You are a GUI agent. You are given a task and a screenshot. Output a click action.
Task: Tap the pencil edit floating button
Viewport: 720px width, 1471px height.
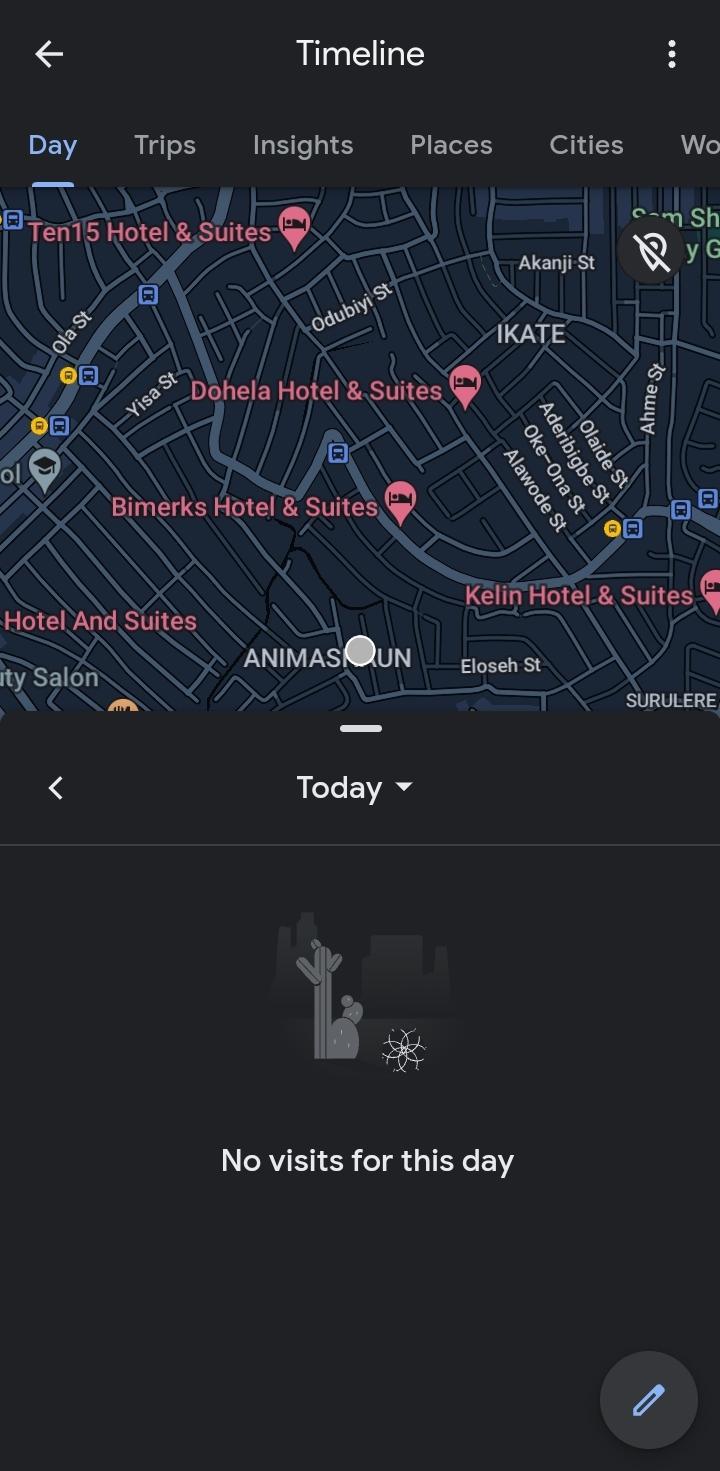pyautogui.click(x=648, y=1400)
